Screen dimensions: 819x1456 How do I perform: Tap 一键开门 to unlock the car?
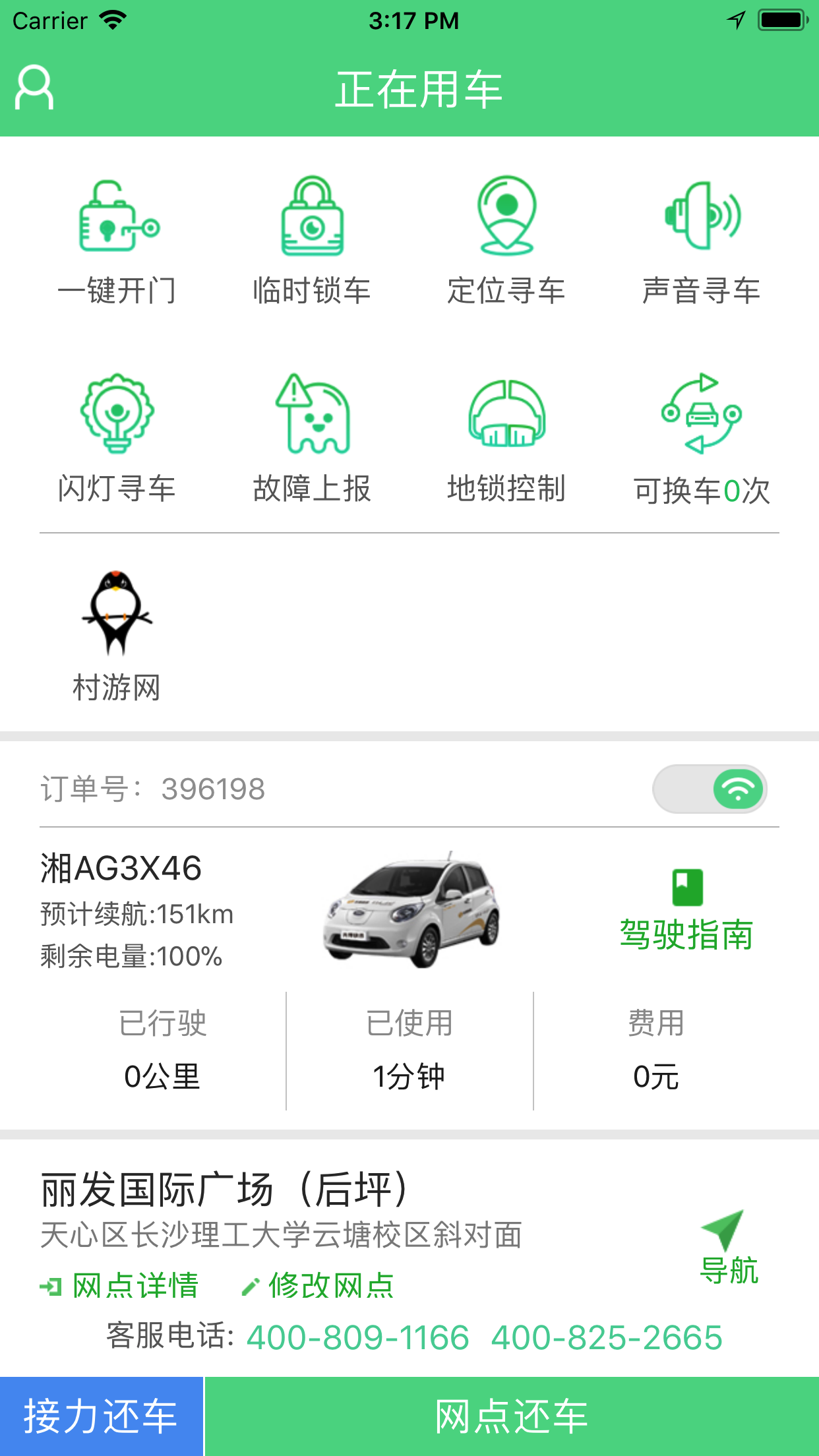[x=117, y=241]
